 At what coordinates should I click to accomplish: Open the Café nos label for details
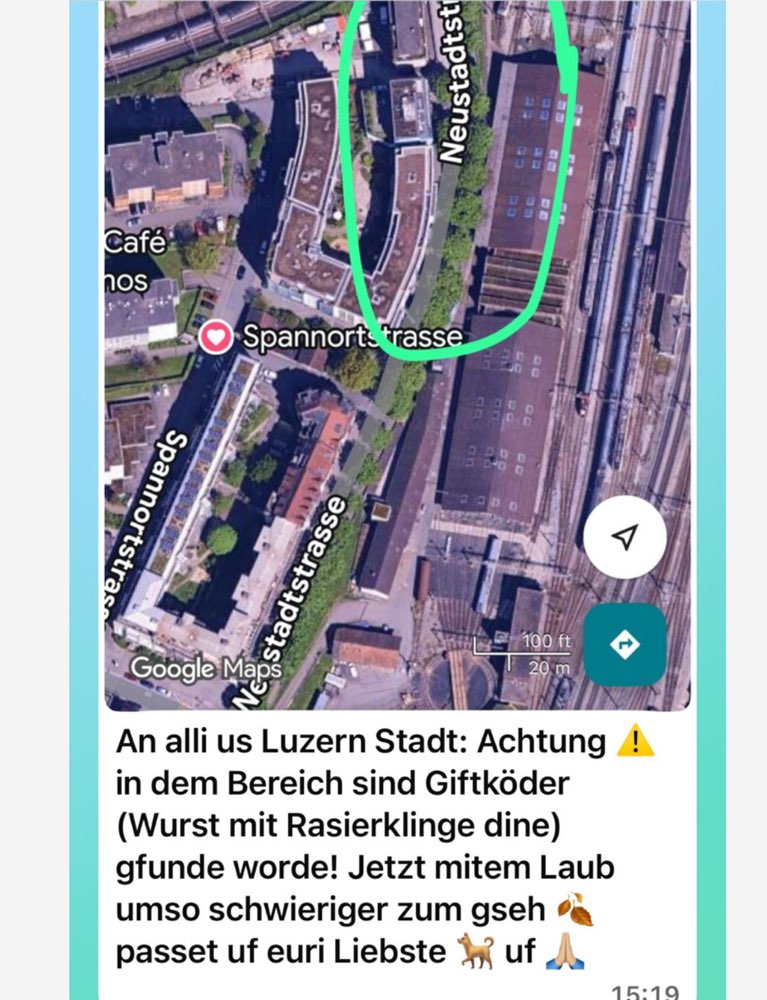pos(131,258)
